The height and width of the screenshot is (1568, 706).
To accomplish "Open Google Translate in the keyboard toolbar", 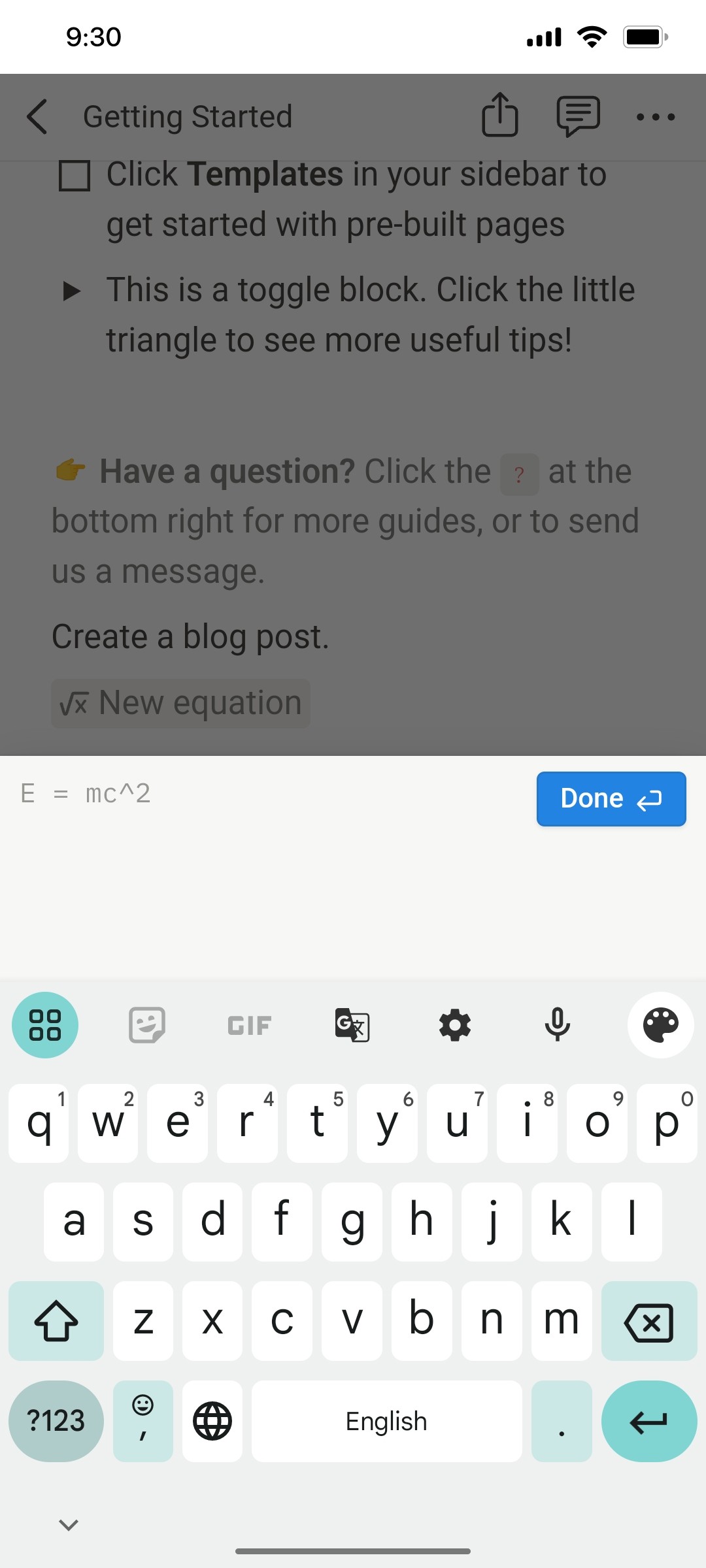I will click(x=352, y=1024).
